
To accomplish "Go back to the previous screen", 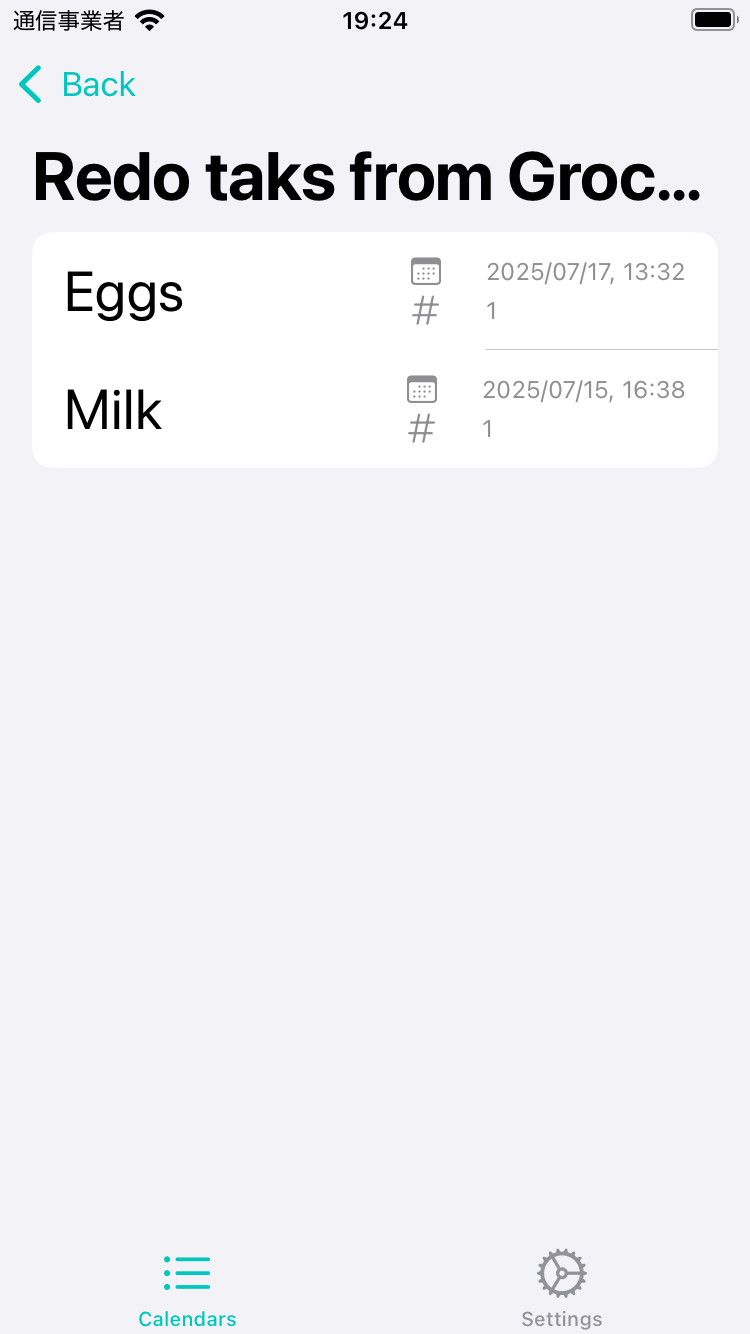I will [x=77, y=85].
